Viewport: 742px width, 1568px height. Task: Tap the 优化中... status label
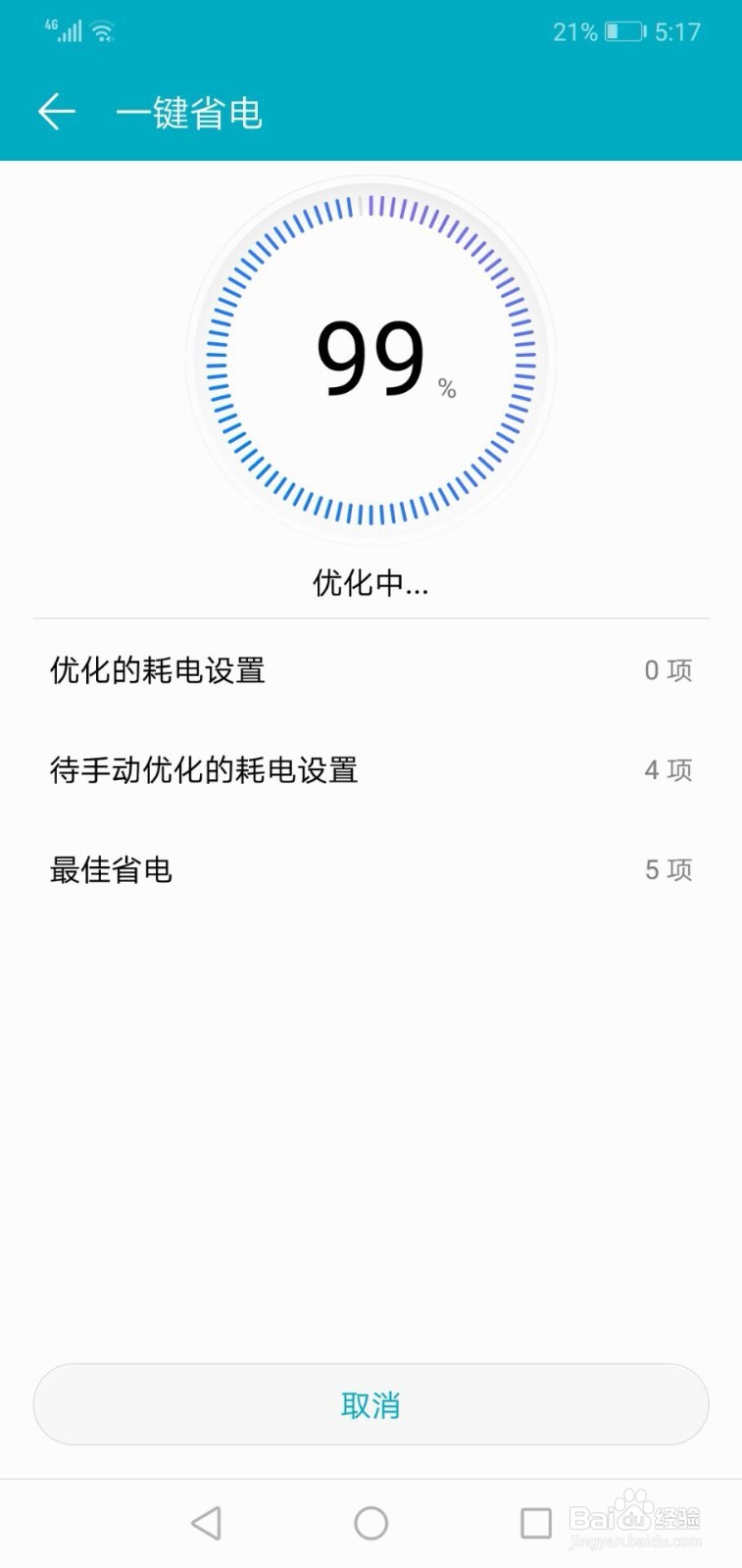click(x=371, y=583)
